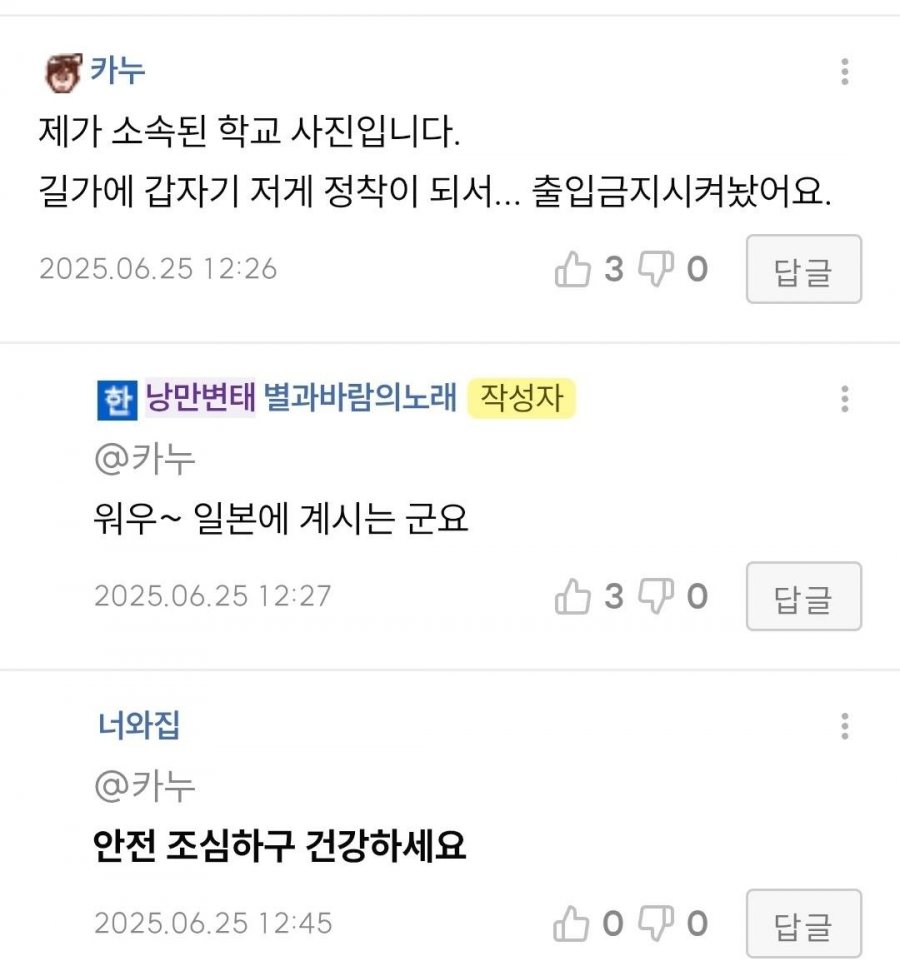Reply to 별과바람의노래's comment

click(x=803, y=597)
